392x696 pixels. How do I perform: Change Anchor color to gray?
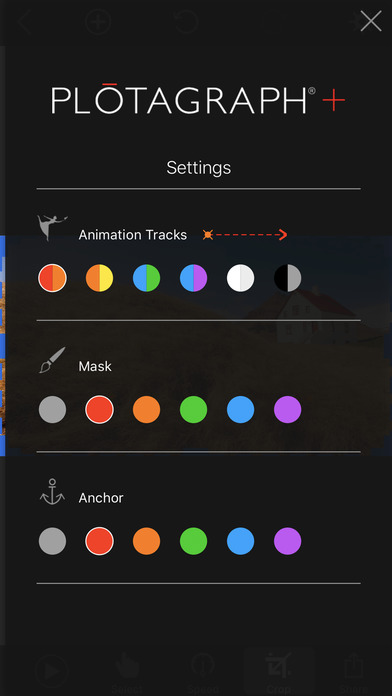click(x=52, y=541)
